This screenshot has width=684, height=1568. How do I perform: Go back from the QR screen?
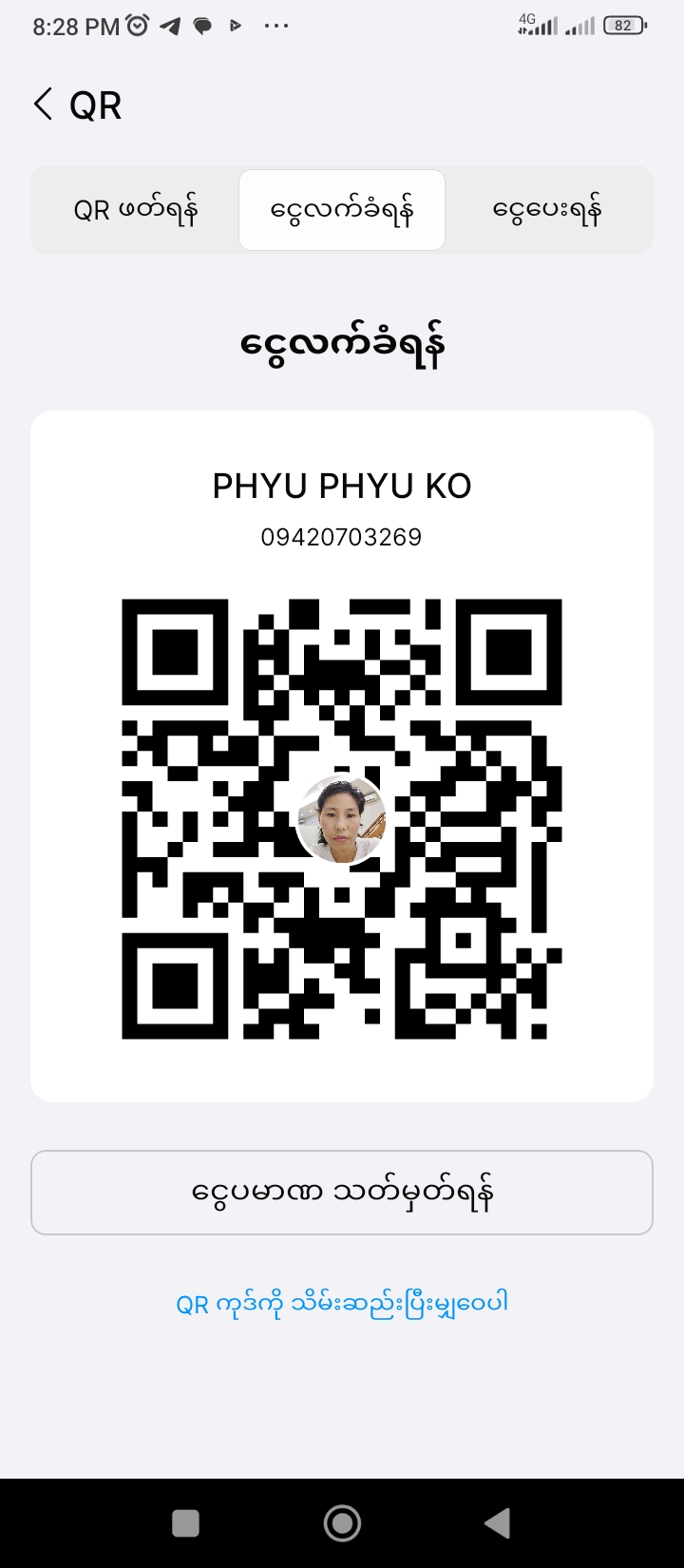pos(43,105)
